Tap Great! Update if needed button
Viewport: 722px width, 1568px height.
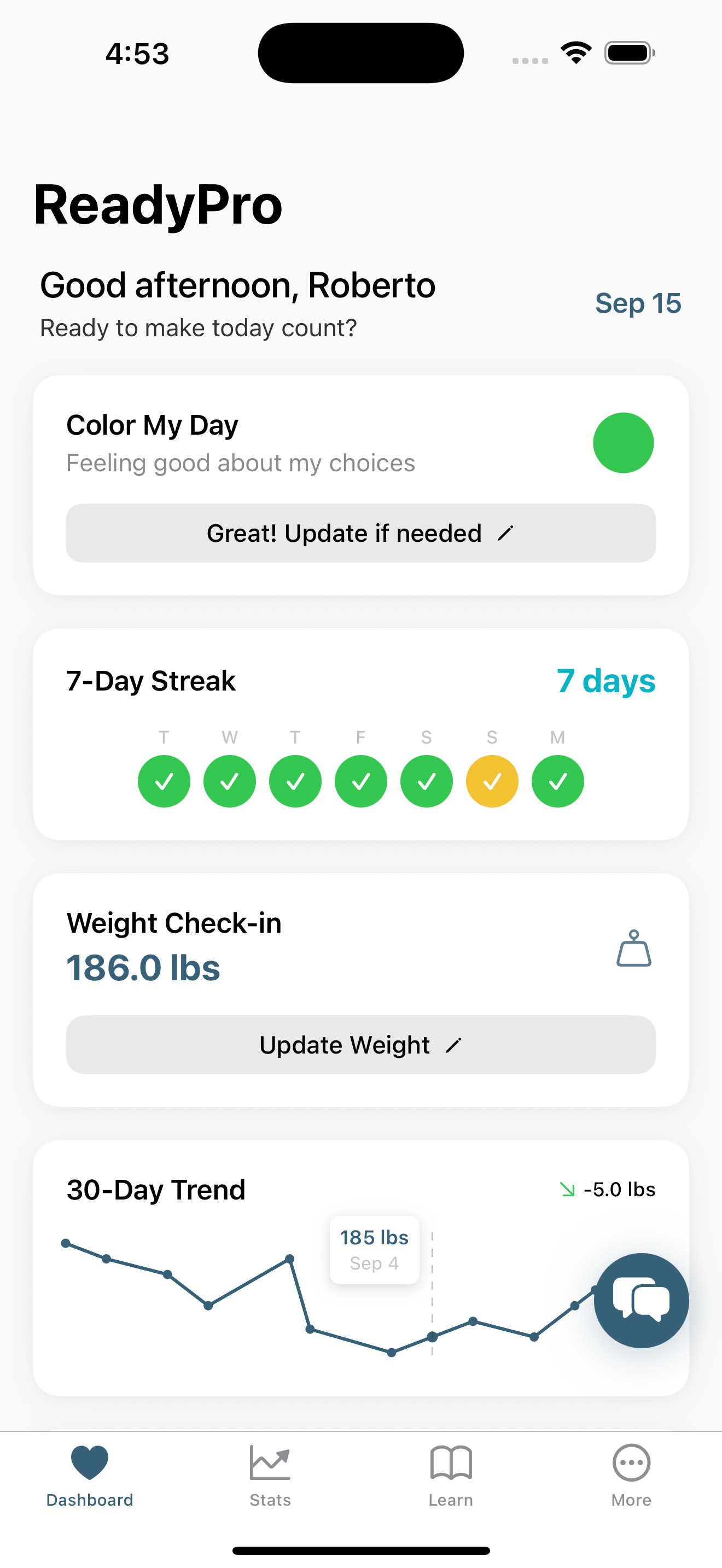coord(360,533)
